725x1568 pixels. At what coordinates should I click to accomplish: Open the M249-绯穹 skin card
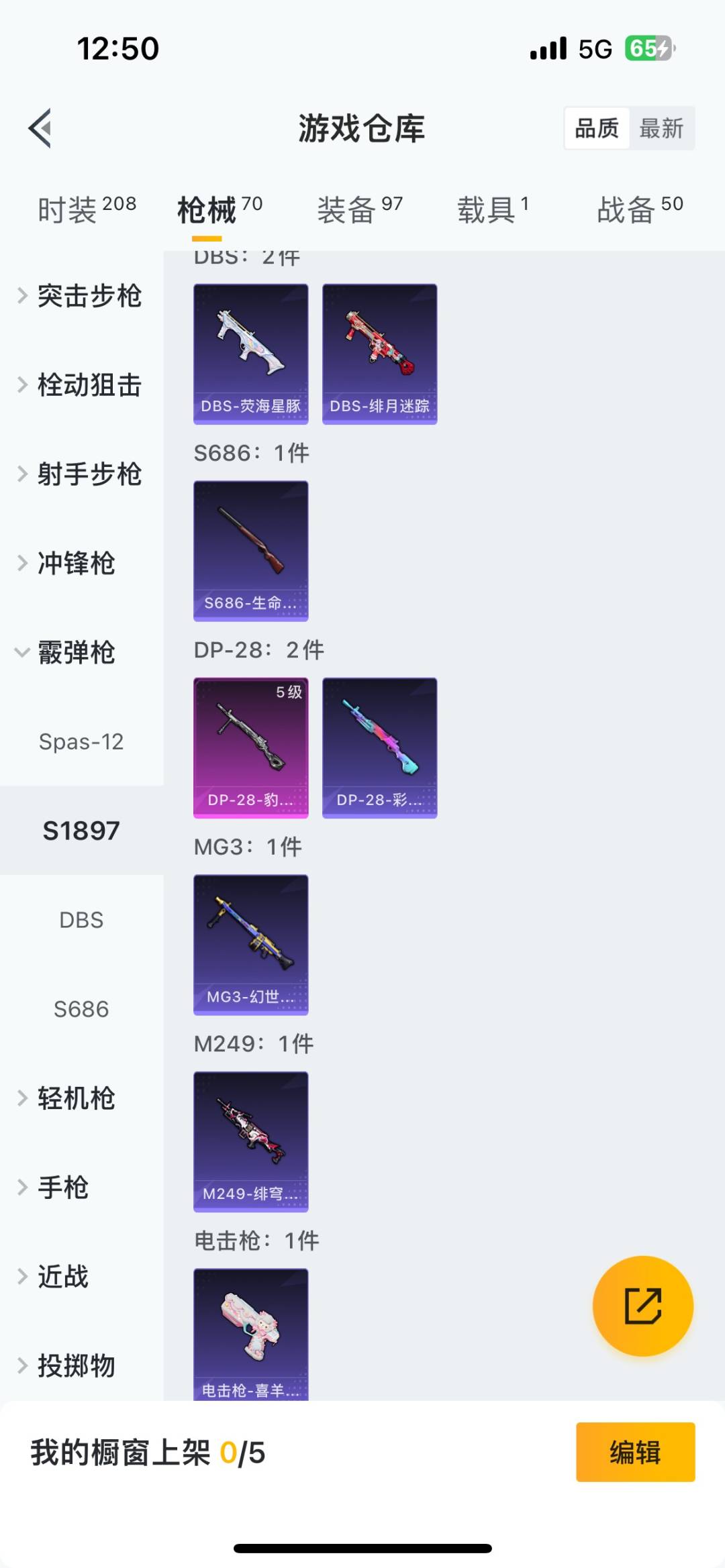coord(250,1139)
